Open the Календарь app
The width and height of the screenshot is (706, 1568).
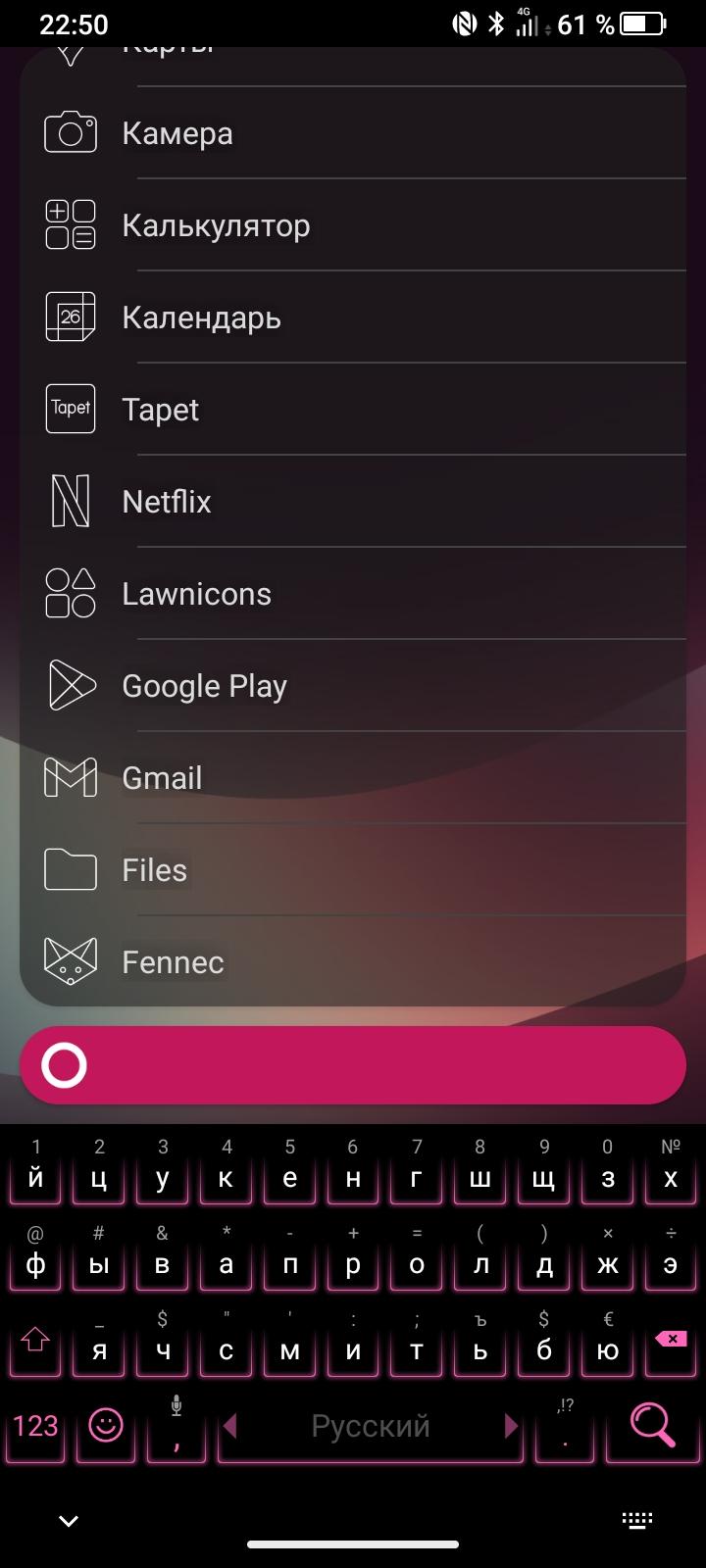point(353,318)
